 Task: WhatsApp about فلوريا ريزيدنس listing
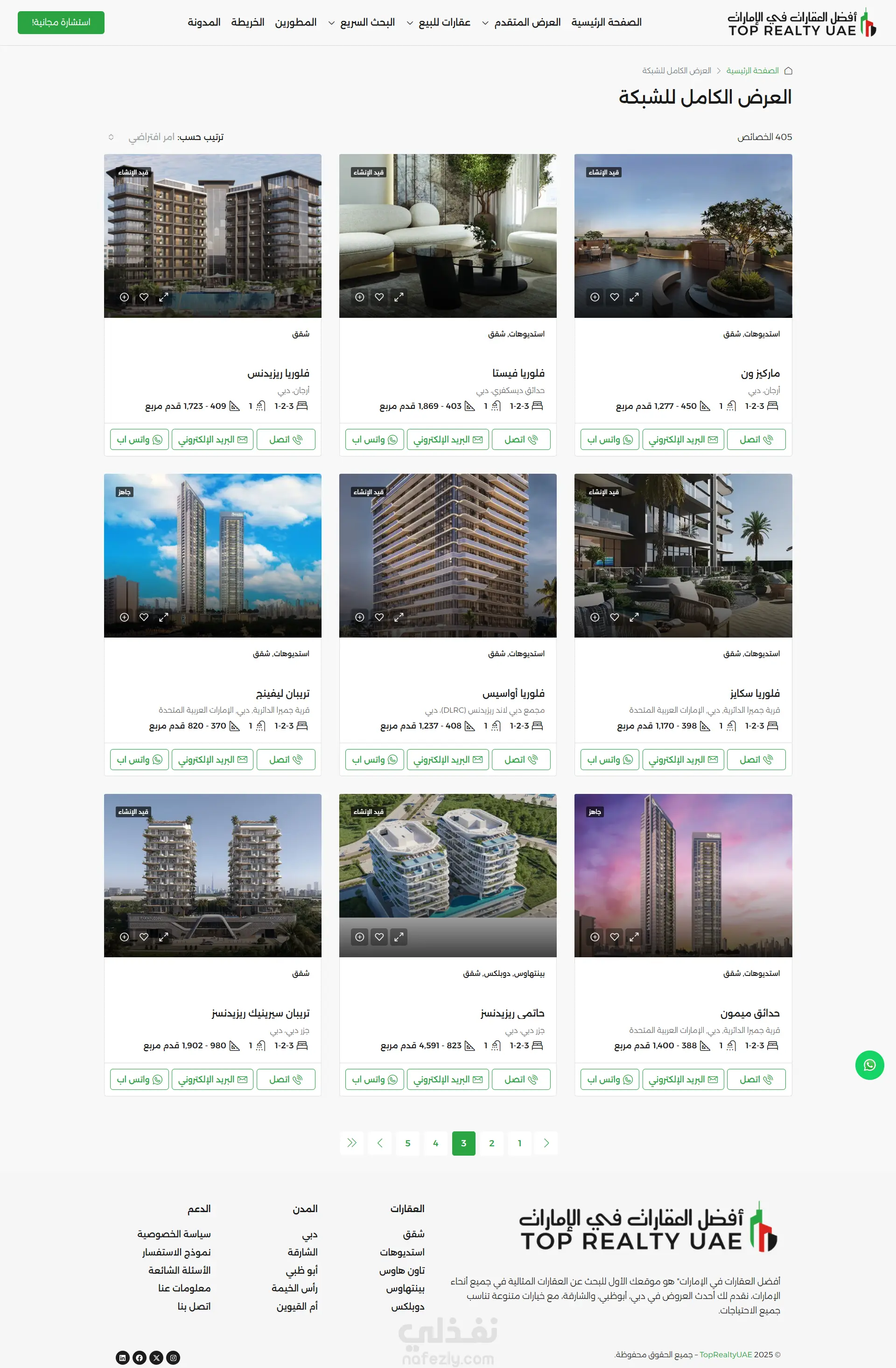click(139, 440)
